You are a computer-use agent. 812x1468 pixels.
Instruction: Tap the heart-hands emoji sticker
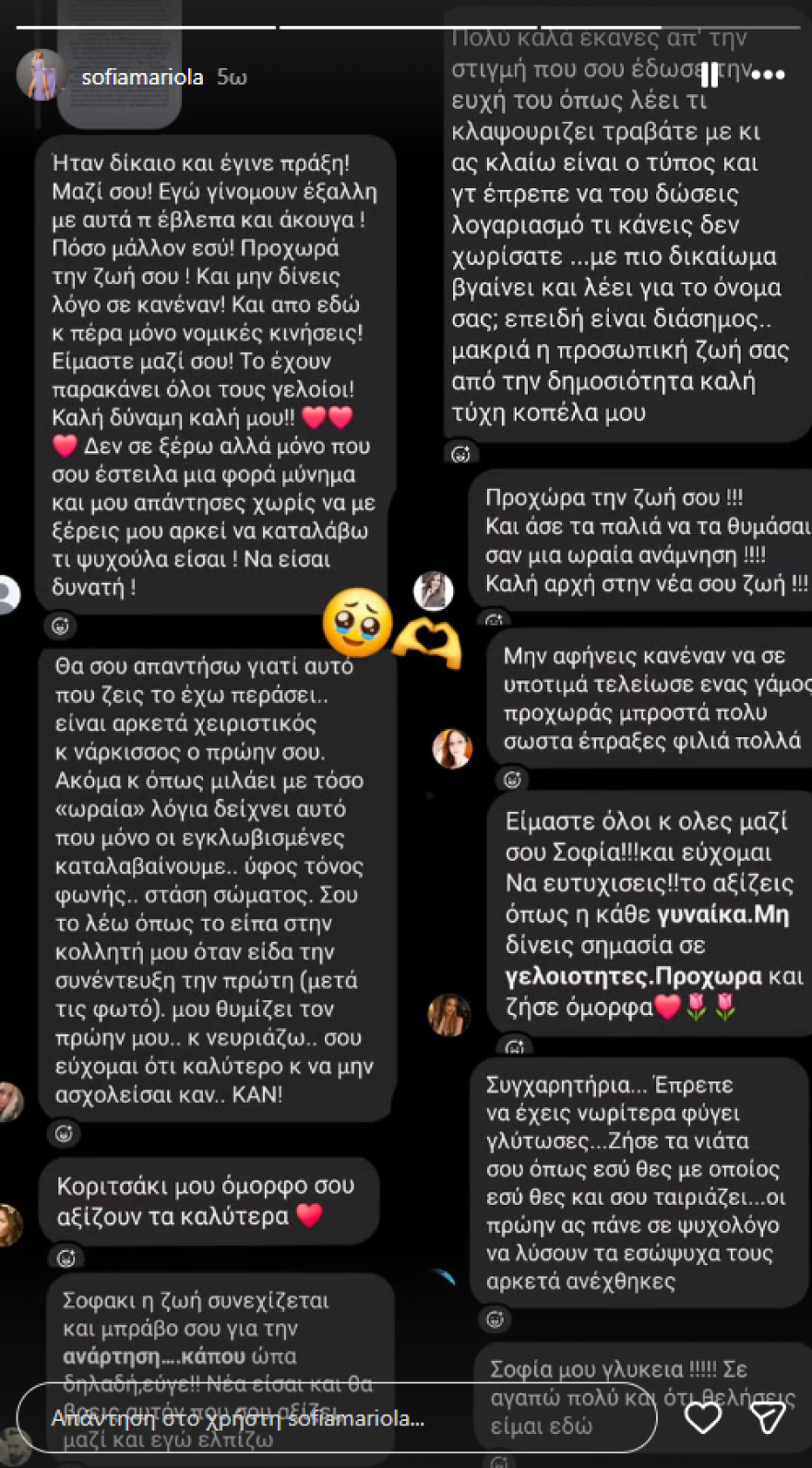[428, 639]
